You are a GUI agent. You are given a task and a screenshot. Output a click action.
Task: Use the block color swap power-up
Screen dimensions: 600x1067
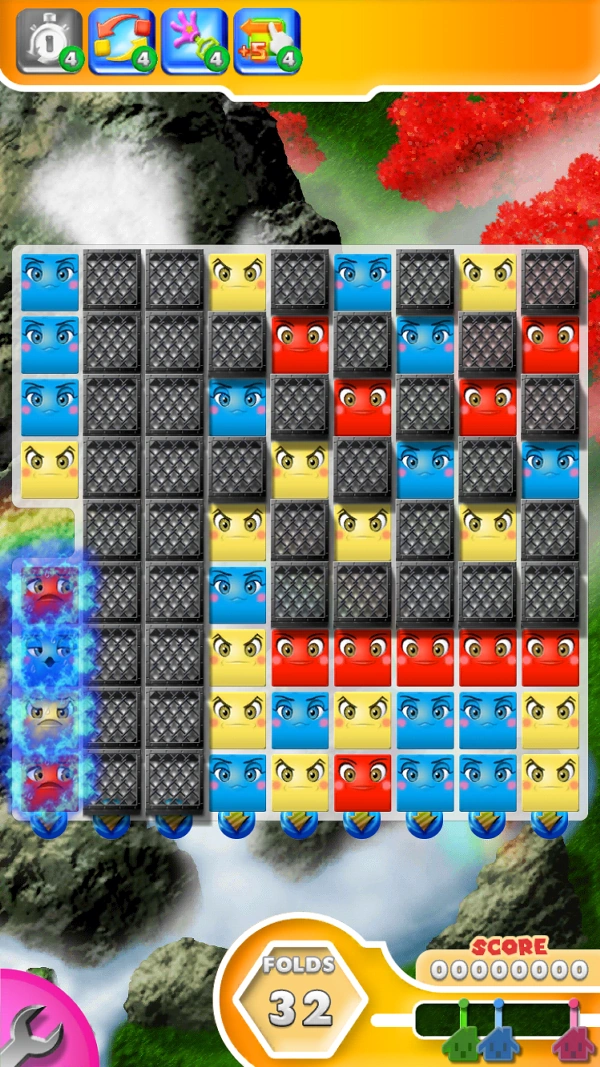(x=121, y=41)
